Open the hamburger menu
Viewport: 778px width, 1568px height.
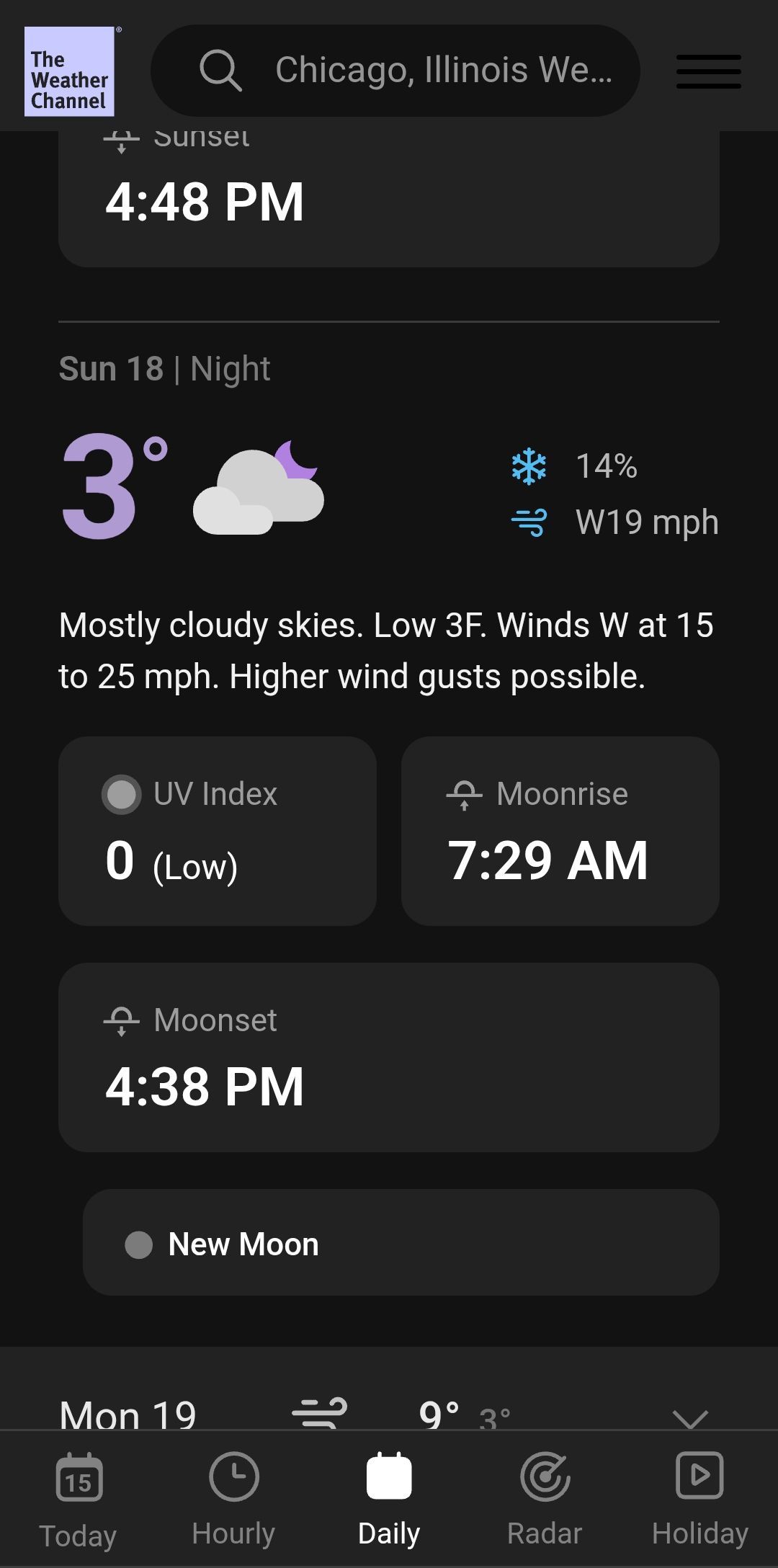tap(708, 71)
